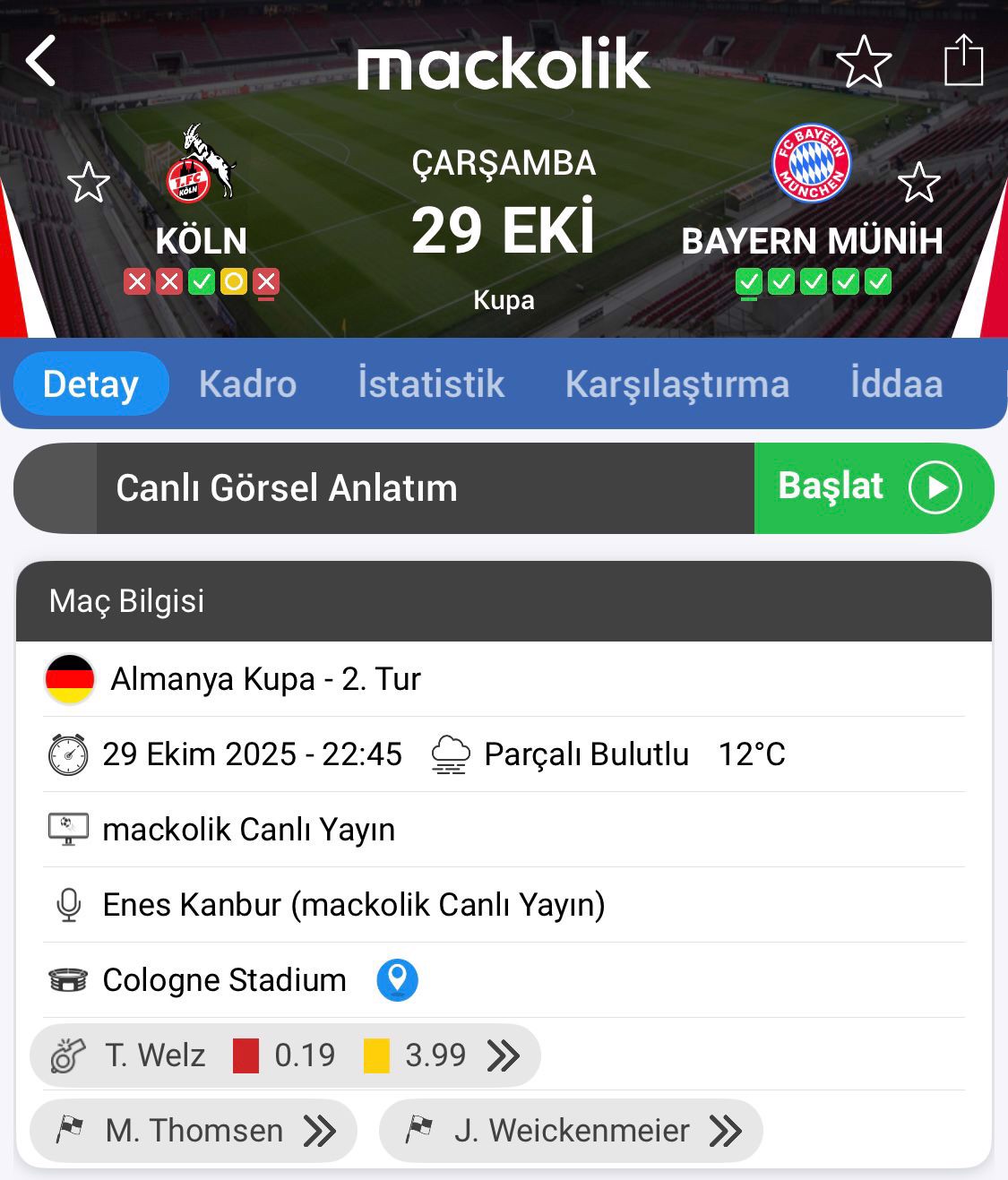The image size is (1008, 1180).
Task: Favorite the Köln team star
Action: coord(89,183)
